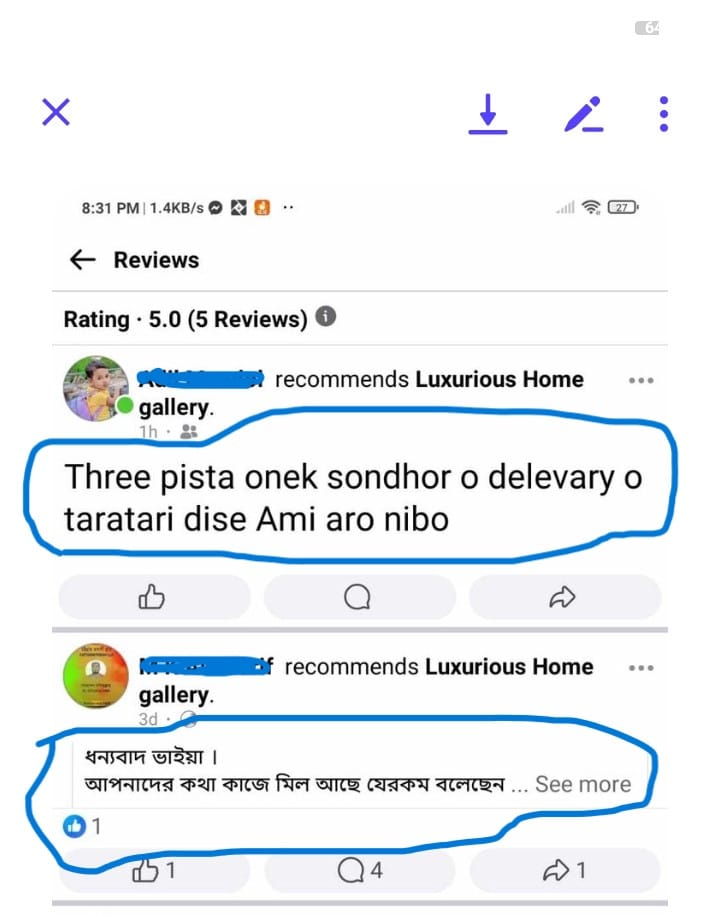Close the image viewer
This screenshot has height=915, width=720.
coord(56,112)
